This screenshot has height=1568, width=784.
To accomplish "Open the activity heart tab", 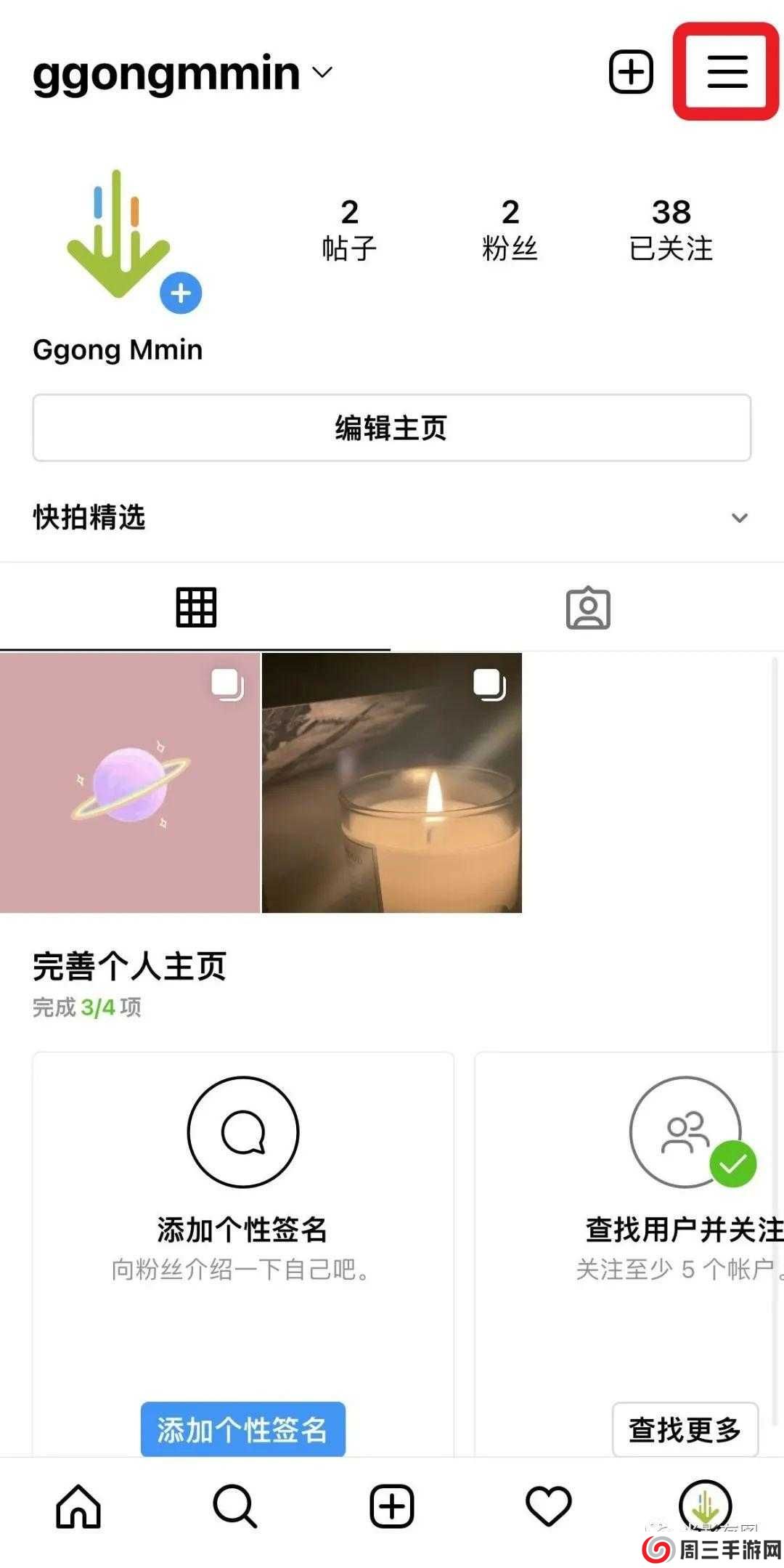I will tap(548, 1506).
